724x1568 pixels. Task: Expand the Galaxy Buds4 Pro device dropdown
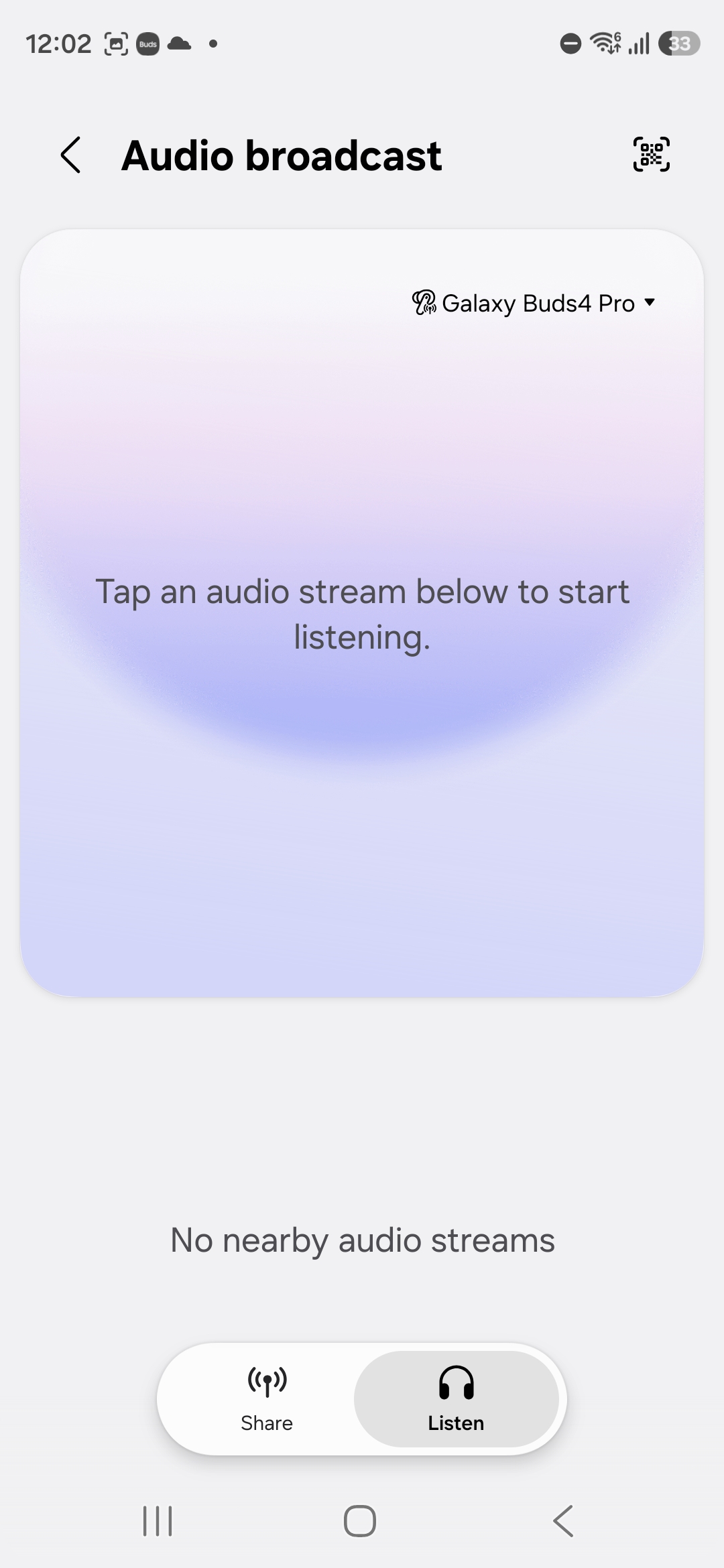point(534,304)
